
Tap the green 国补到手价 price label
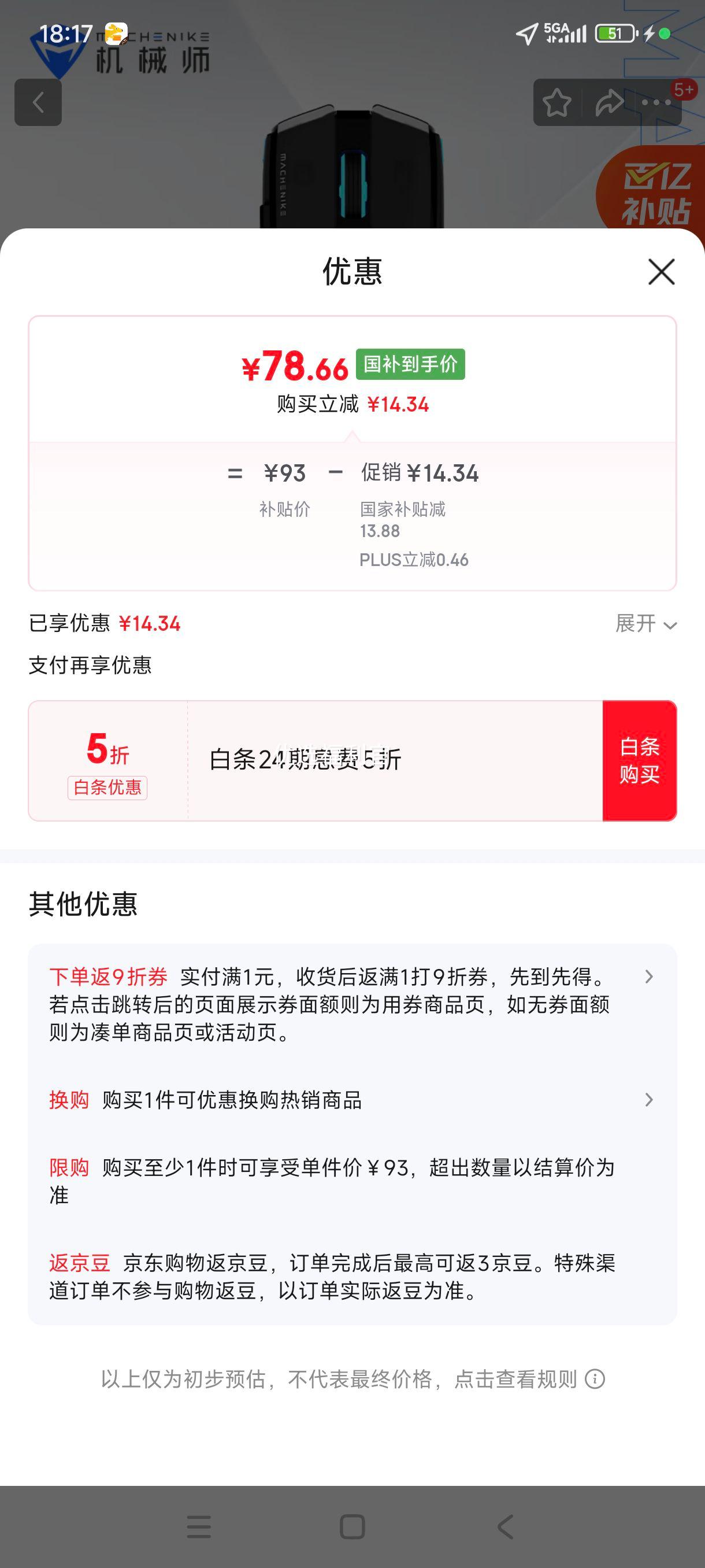[411, 365]
